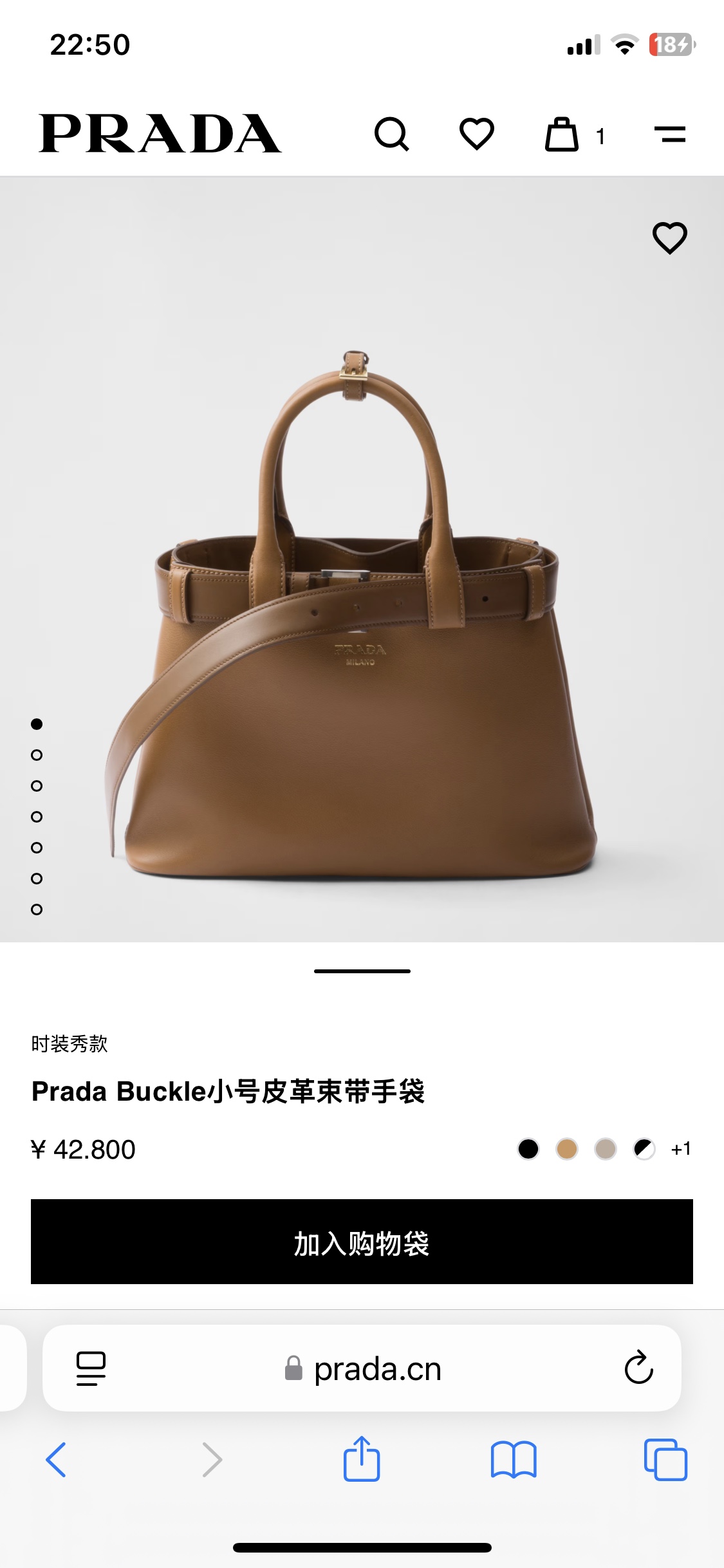Image resolution: width=724 pixels, height=1568 pixels.
Task: Share this page from the Safari toolbar
Action: click(362, 1459)
